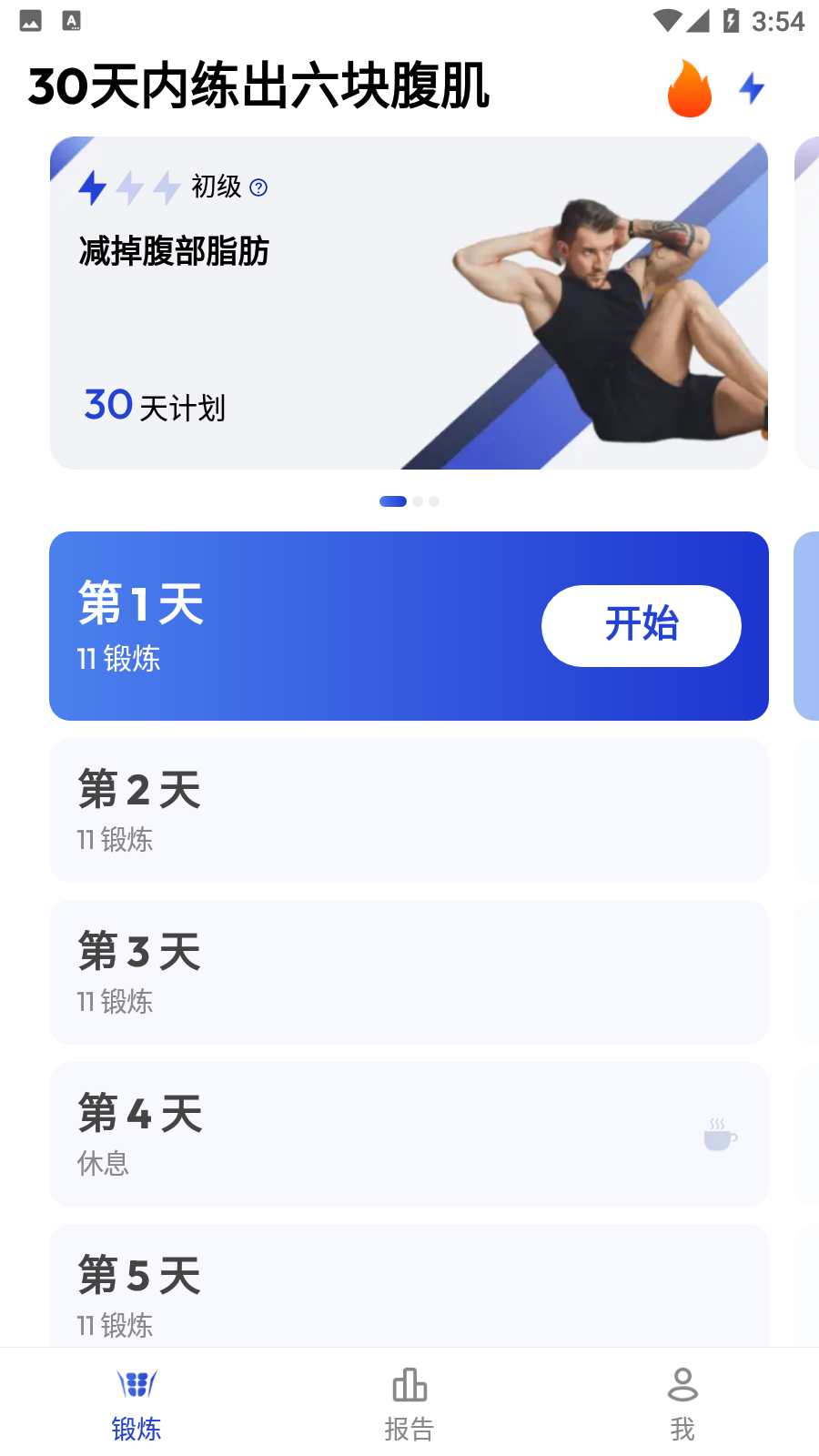This screenshot has width=819, height=1456.
Task: Tap the flame streak icon
Action: click(689, 88)
